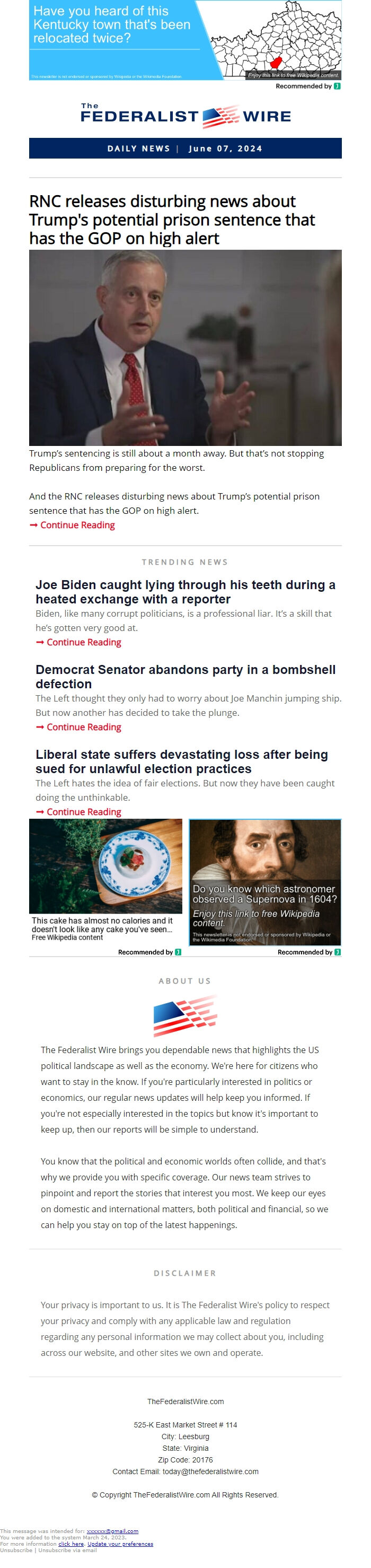Open the Federalist Wire header logo
The image size is (371, 1568).
coord(185,116)
